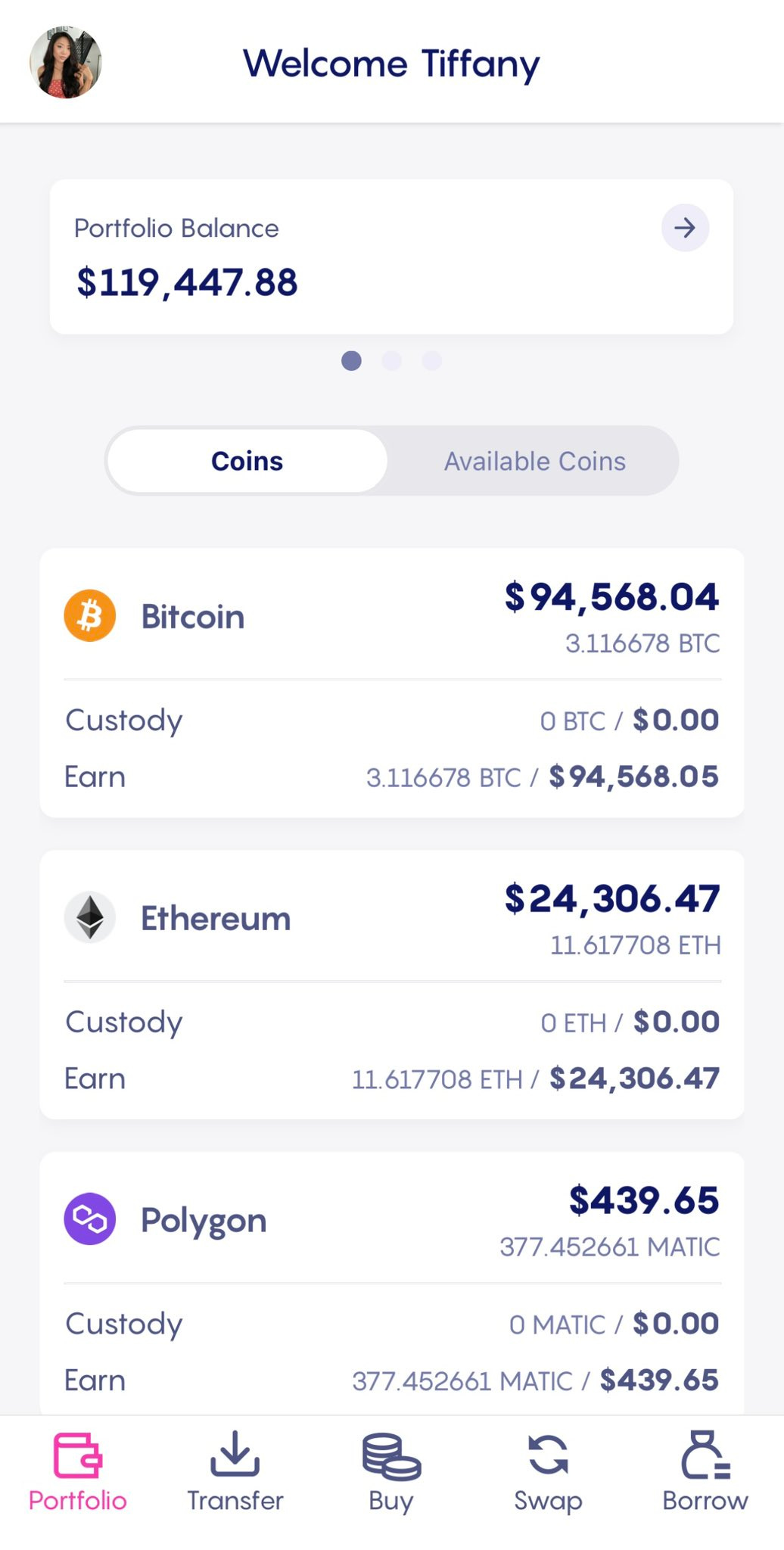Viewport: 784px width, 1550px height.
Task: Tap the arrow on Portfolio Balance card
Action: [x=685, y=228]
